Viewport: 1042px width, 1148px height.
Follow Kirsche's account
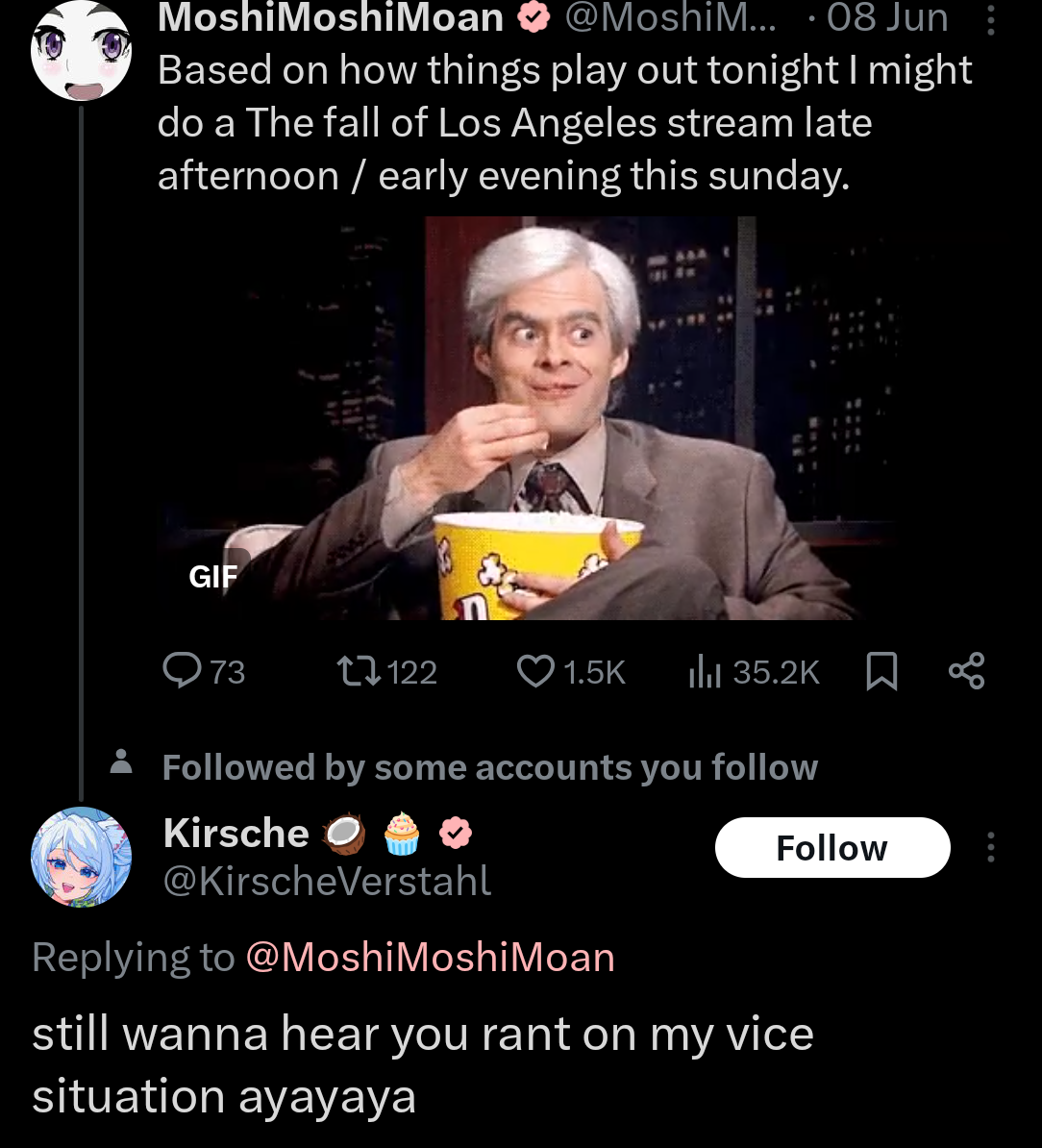(x=832, y=847)
